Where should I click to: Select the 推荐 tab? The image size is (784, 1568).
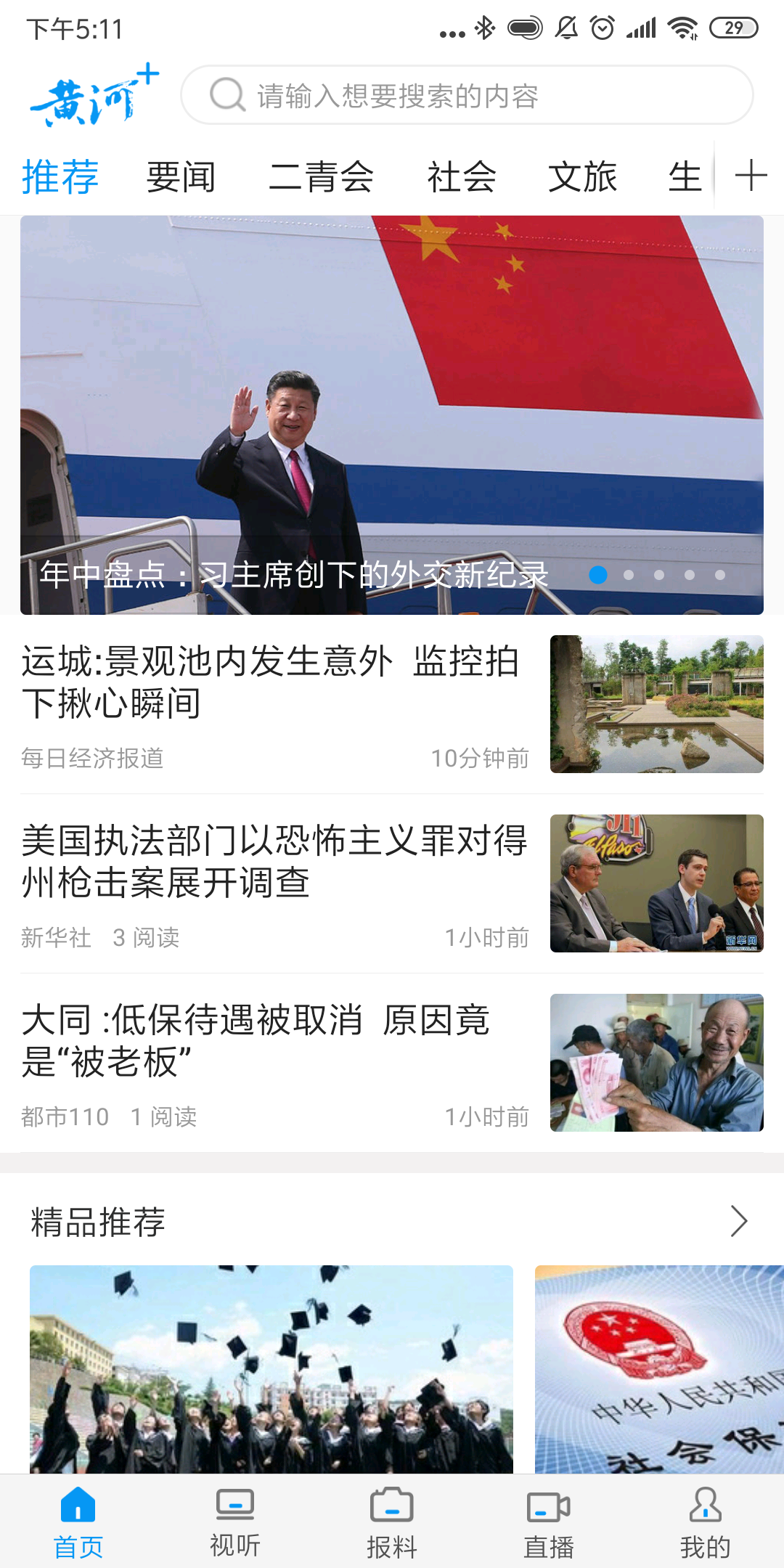point(60,177)
